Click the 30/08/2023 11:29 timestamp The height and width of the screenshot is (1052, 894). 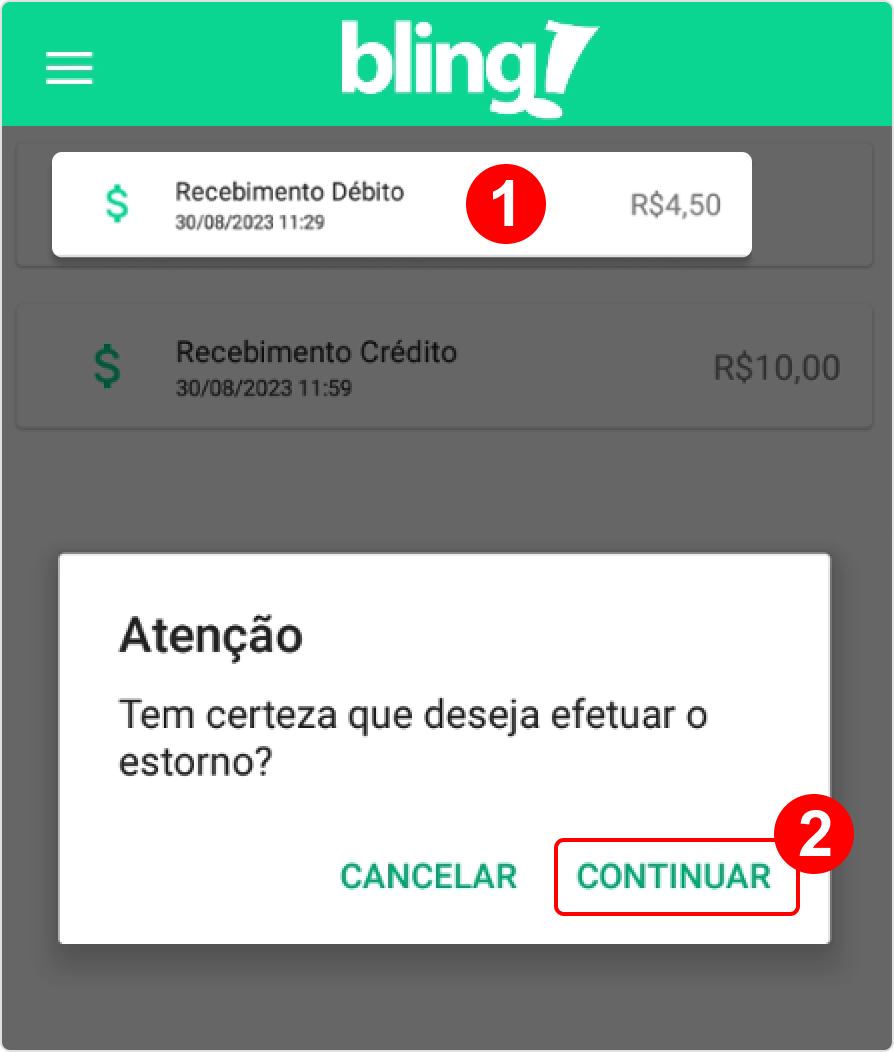pyautogui.click(x=251, y=221)
